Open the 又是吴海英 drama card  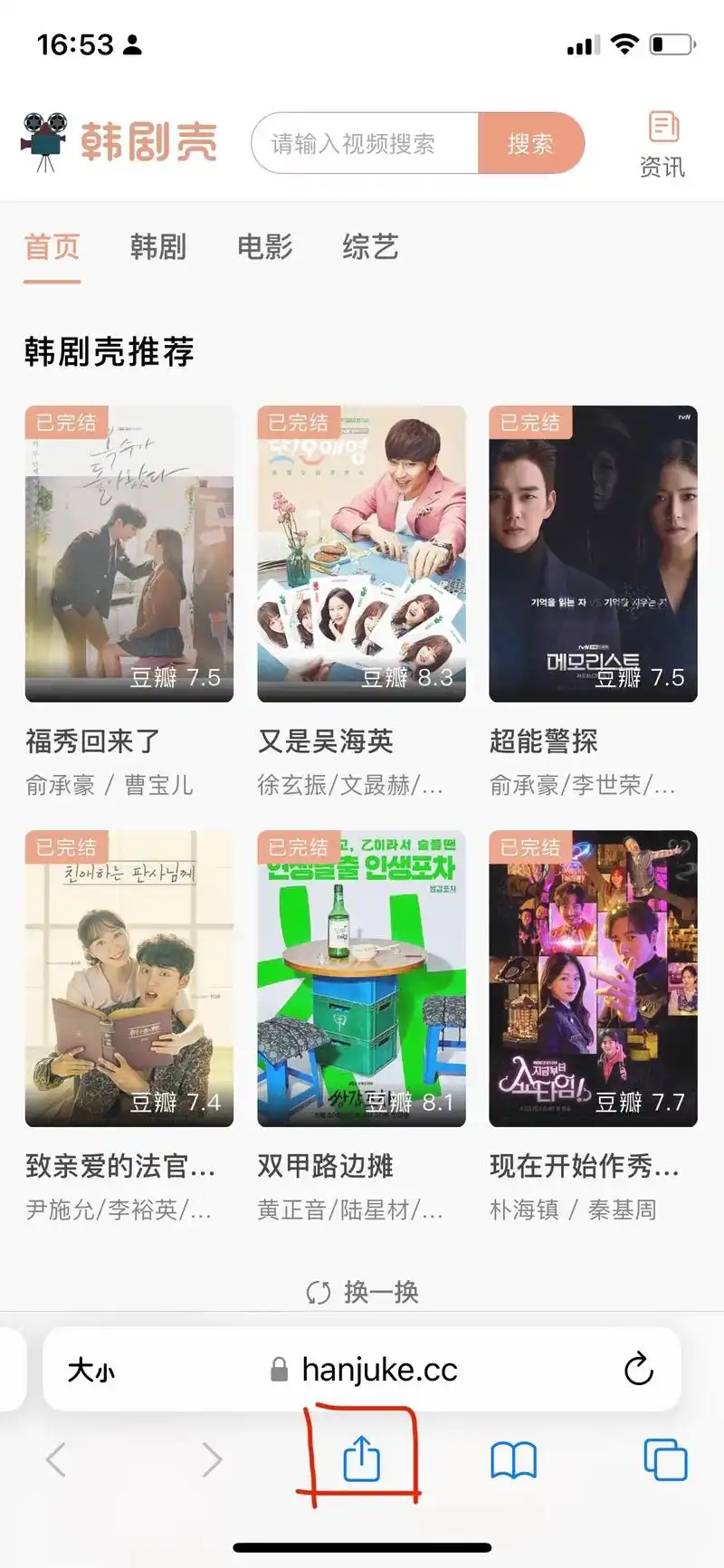pyautogui.click(x=361, y=554)
